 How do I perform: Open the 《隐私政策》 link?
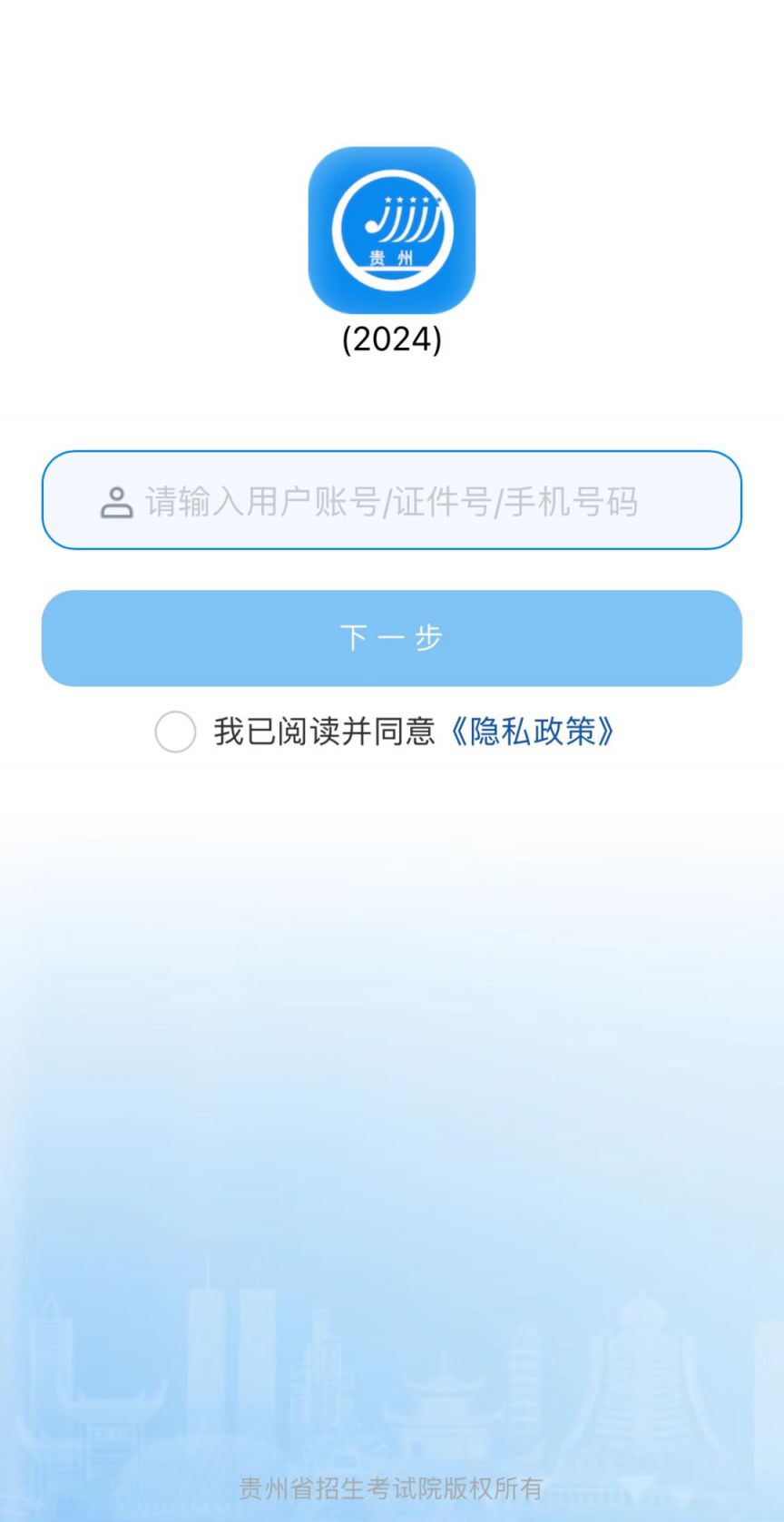pyautogui.click(x=533, y=732)
